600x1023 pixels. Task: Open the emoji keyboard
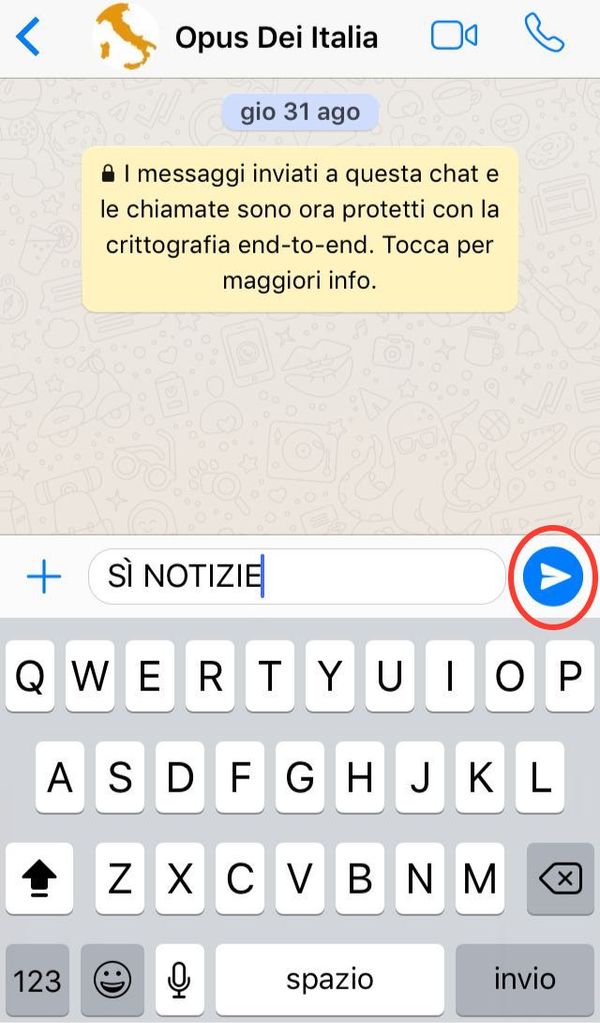coord(110,979)
